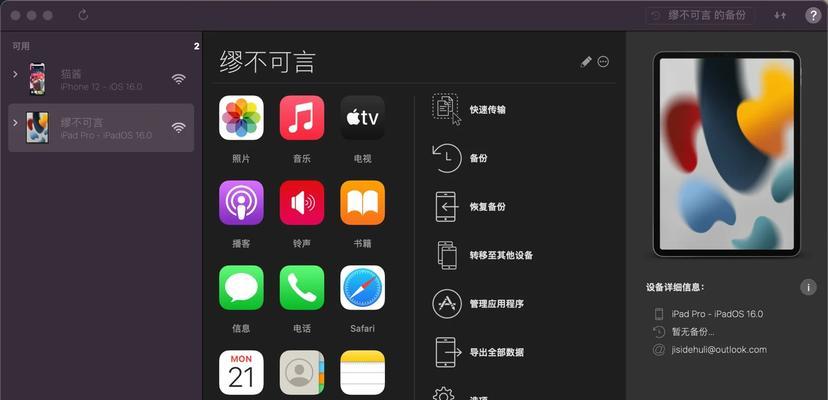Click the refresh icon in the title bar
Image resolution: width=828 pixels, height=400 pixels.
tap(83, 15)
